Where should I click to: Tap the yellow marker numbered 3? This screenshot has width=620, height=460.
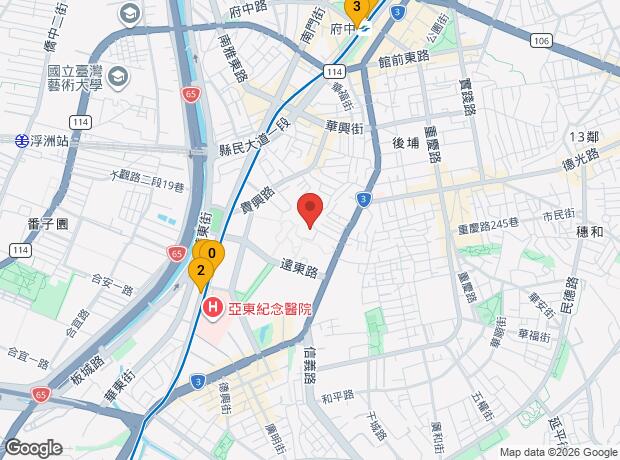[x=357, y=9]
